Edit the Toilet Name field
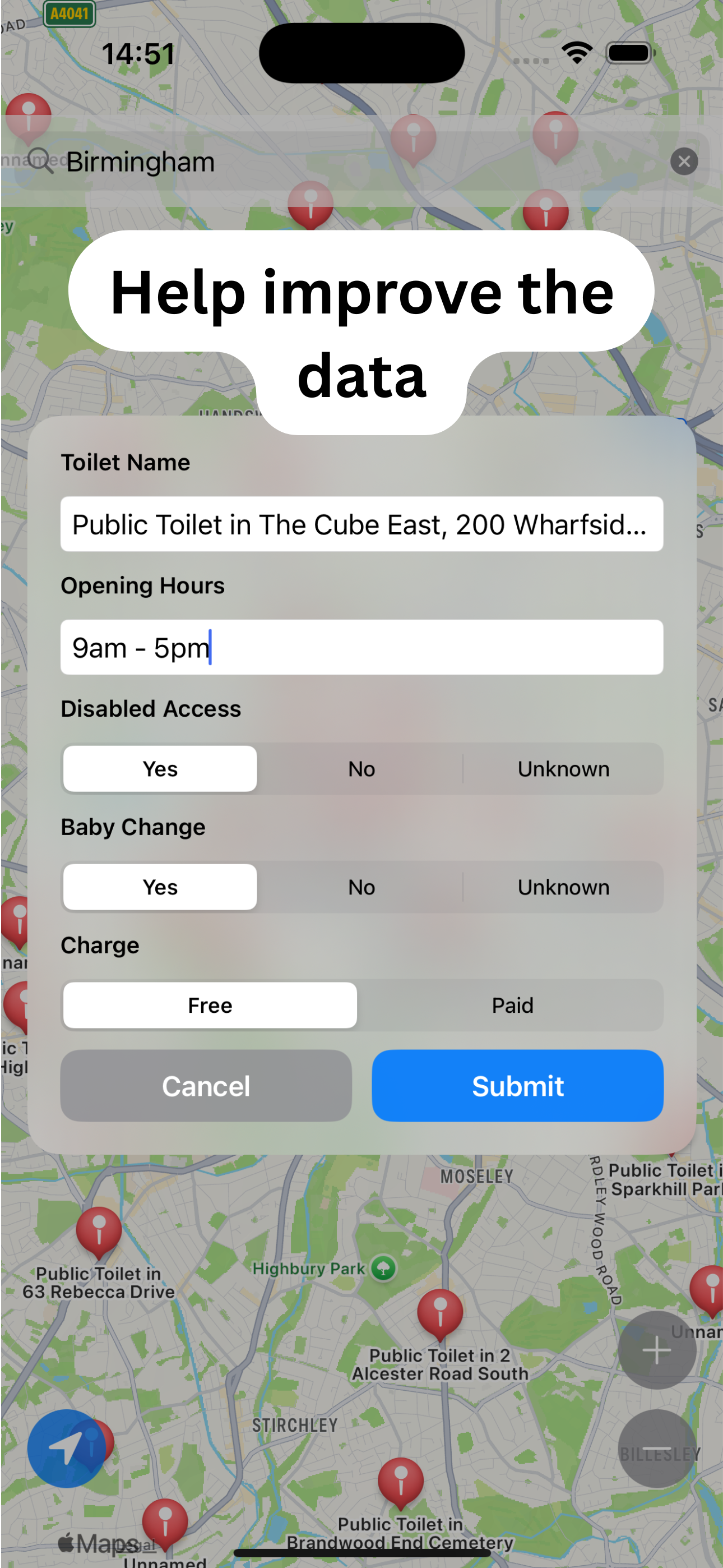 click(x=361, y=524)
